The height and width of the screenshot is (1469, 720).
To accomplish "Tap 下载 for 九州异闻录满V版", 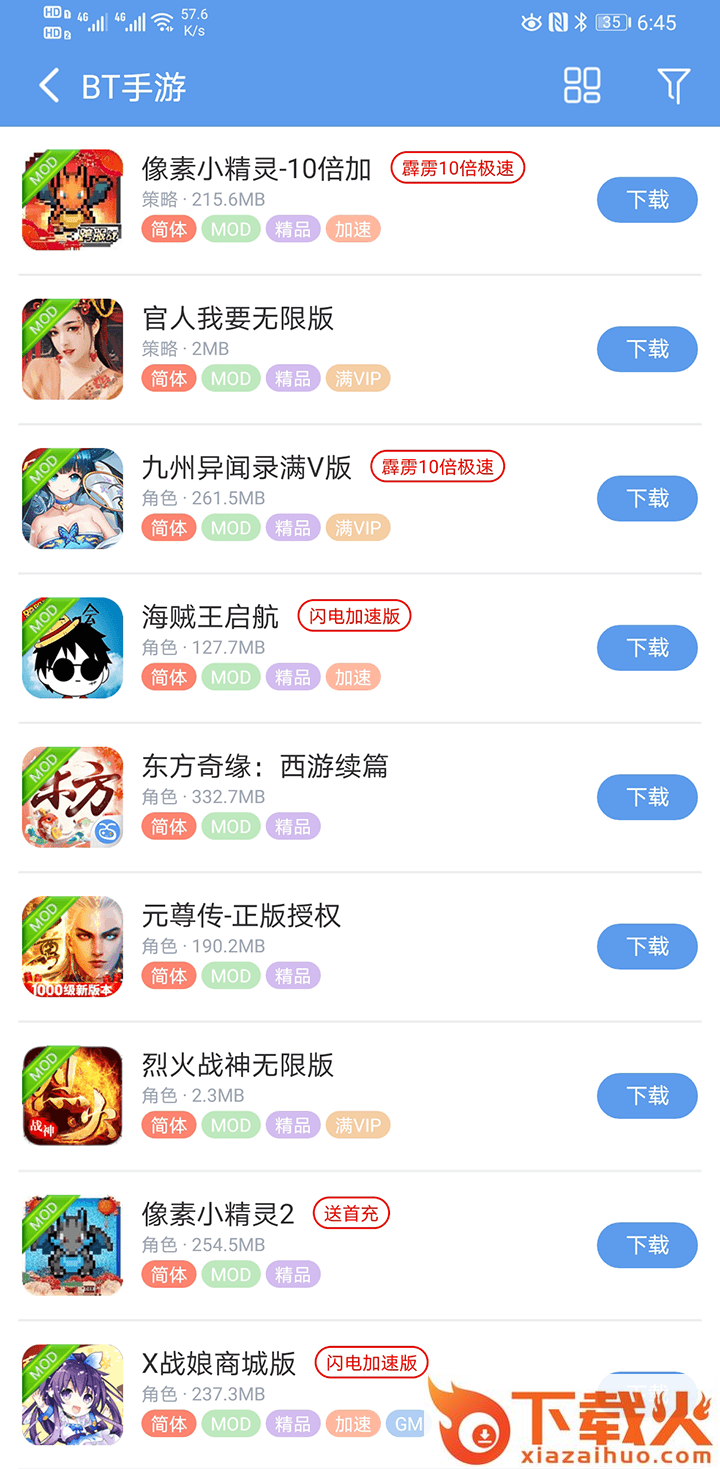I will pyautogui.click(x=647, y=499).
